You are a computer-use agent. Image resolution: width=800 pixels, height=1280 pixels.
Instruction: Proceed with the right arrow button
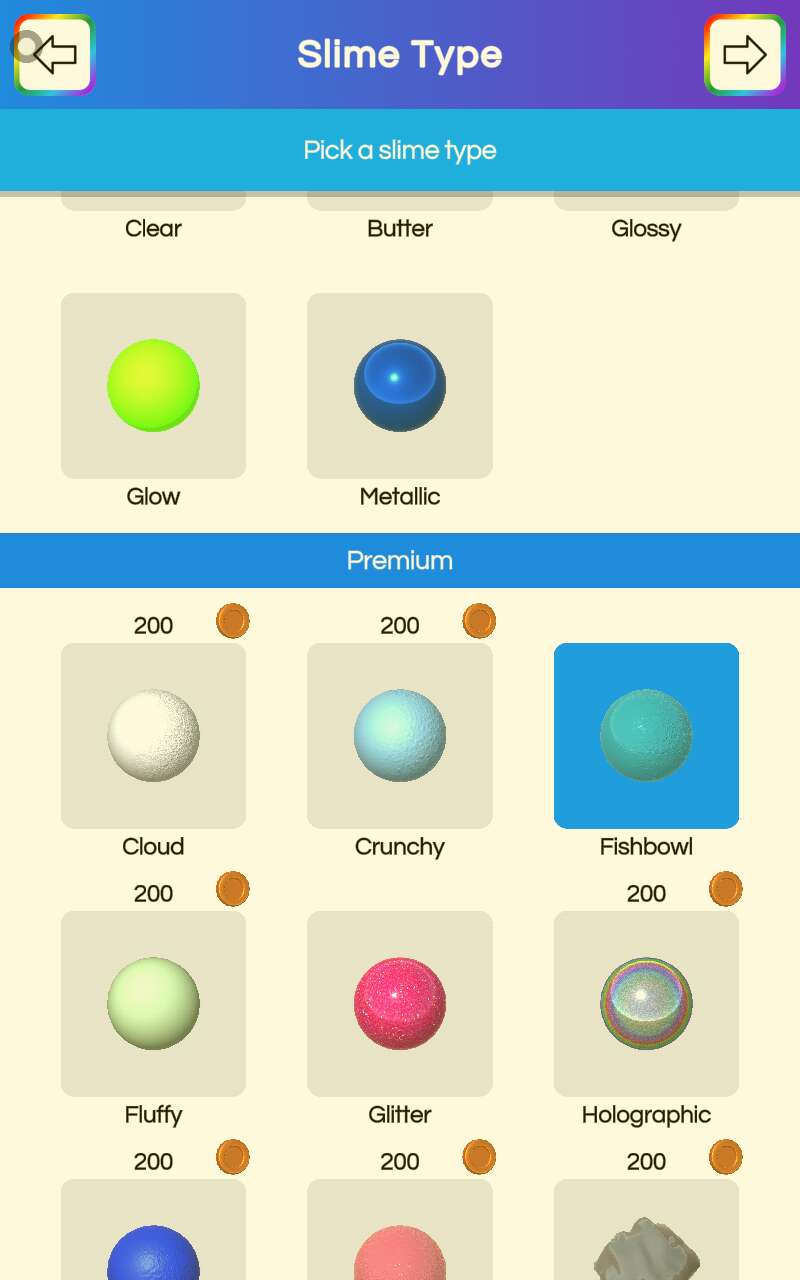(x=745, y=54)
